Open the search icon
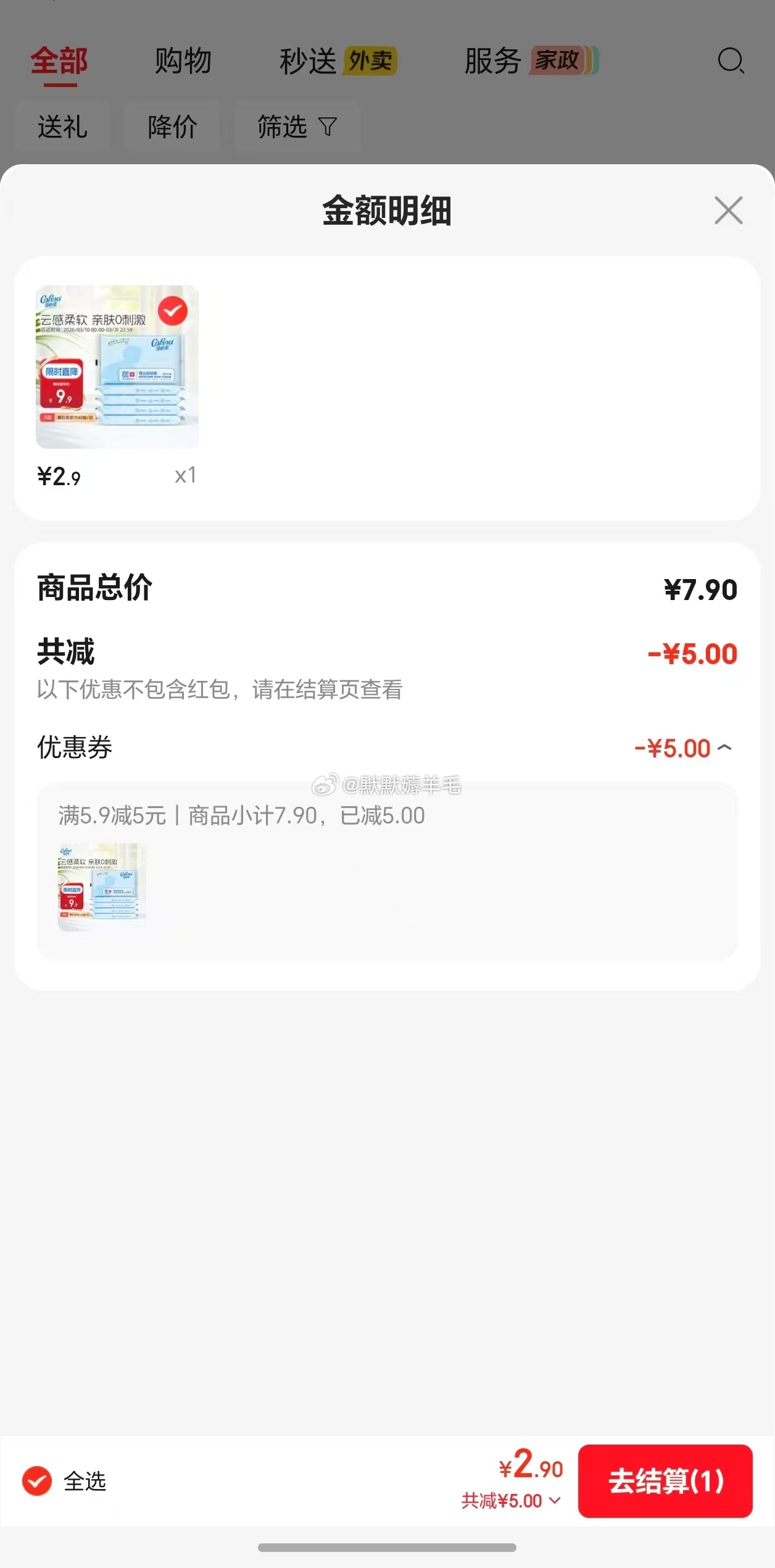This screenshot has height=1568, width=775. pyautogui.click(x=731, y=61)
